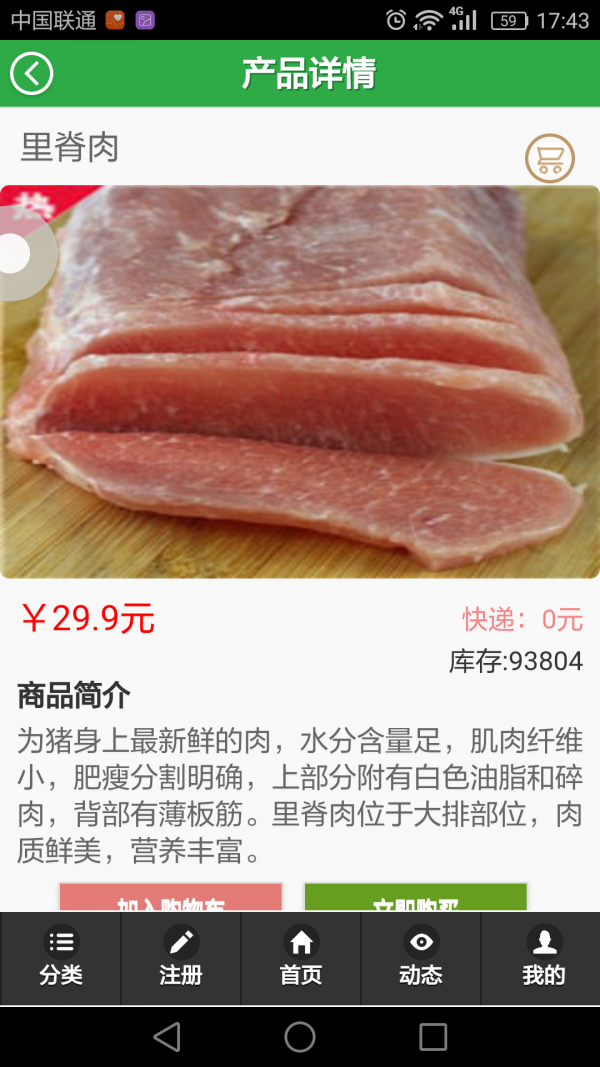Viewport: 600px width, 1067px height.
Task: Open the 注册 tab
Action: pyautogui.click(x=181, y=958)
